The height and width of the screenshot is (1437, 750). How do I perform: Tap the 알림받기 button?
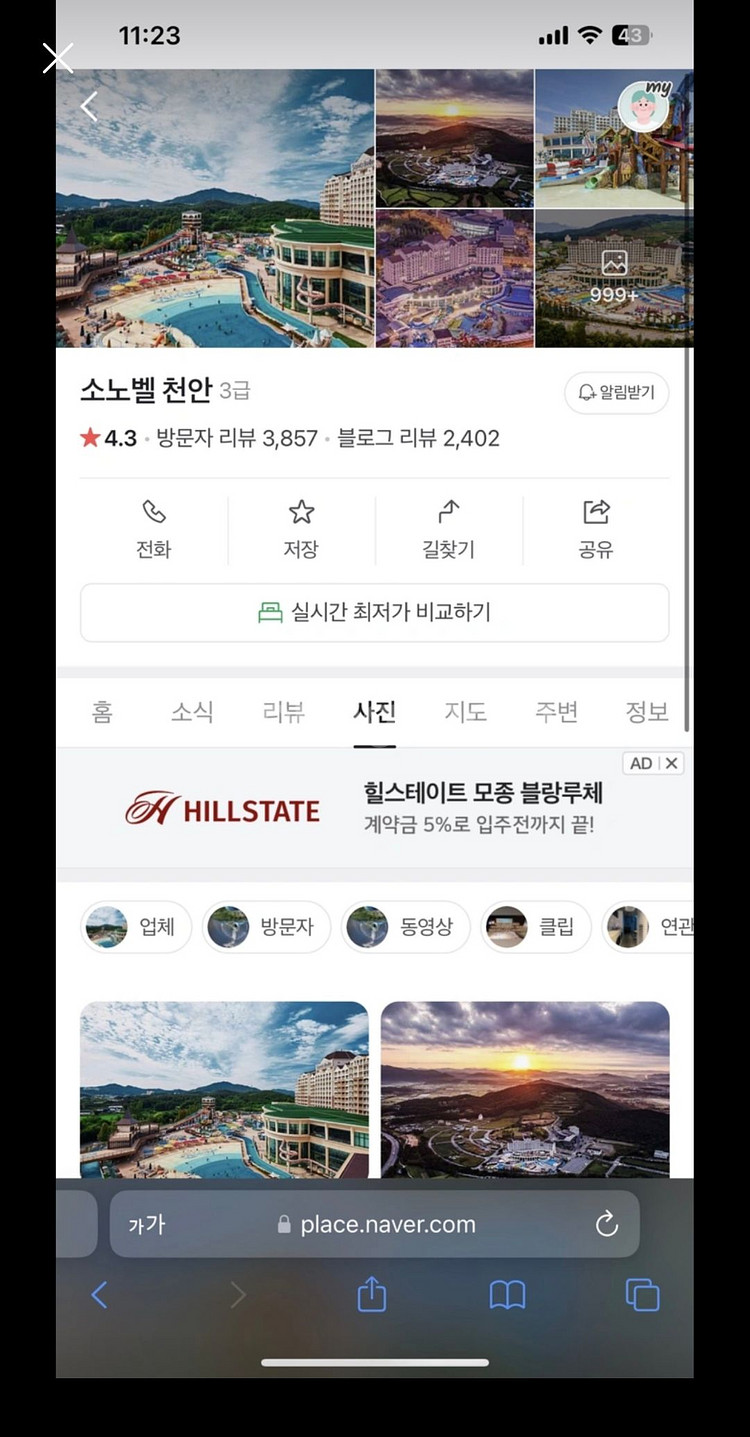[x=617, y=393]
